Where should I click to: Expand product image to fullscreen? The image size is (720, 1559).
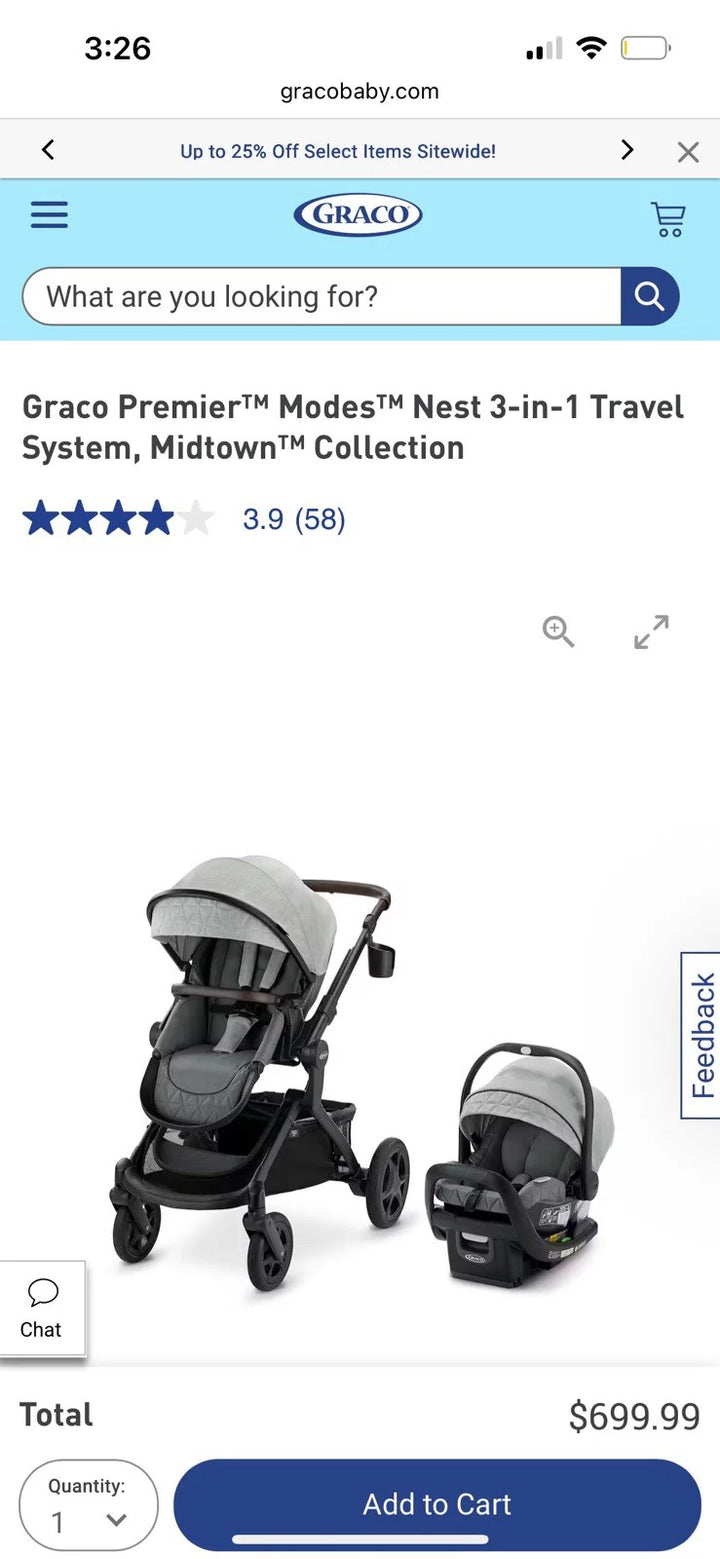pyautogui.click(x=652, y=631)
